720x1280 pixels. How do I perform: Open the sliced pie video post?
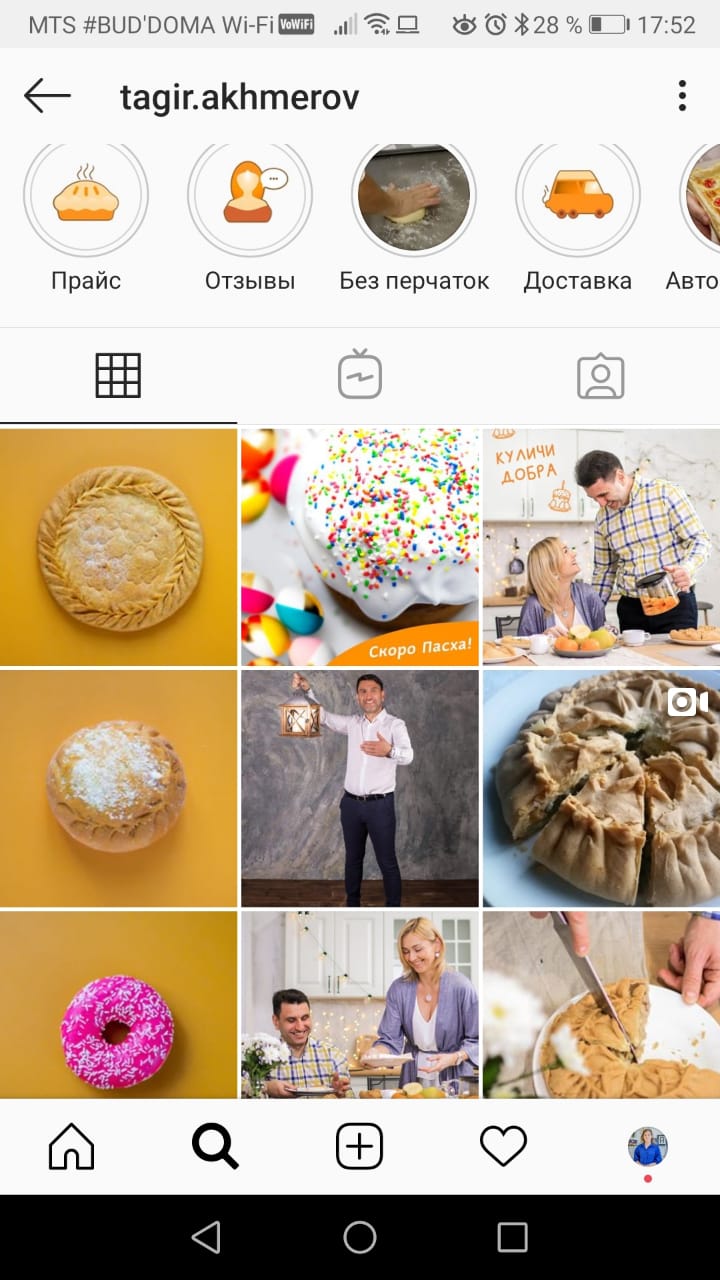[x=601, y=788]
